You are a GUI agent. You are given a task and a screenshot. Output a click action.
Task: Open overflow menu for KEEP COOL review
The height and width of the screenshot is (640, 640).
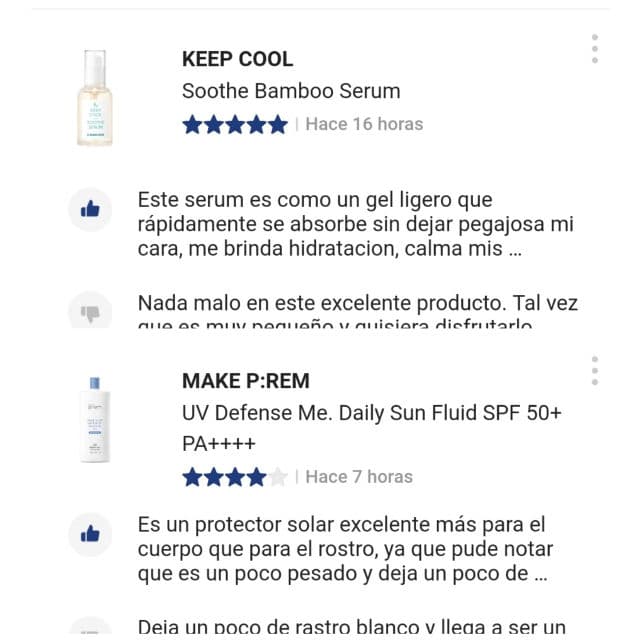(595, 48)
